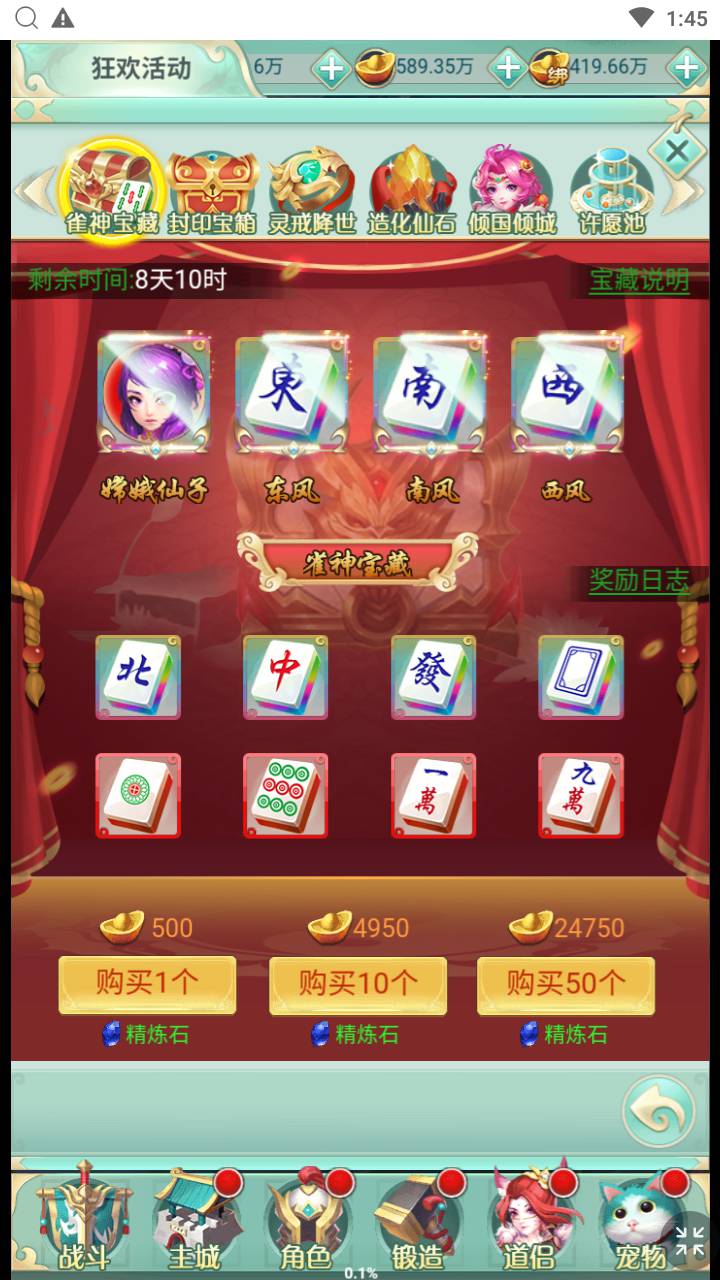Open the 道侣 tab
The width and height of the screenshot is (720, 1280).
click(x=527, y=1222)
